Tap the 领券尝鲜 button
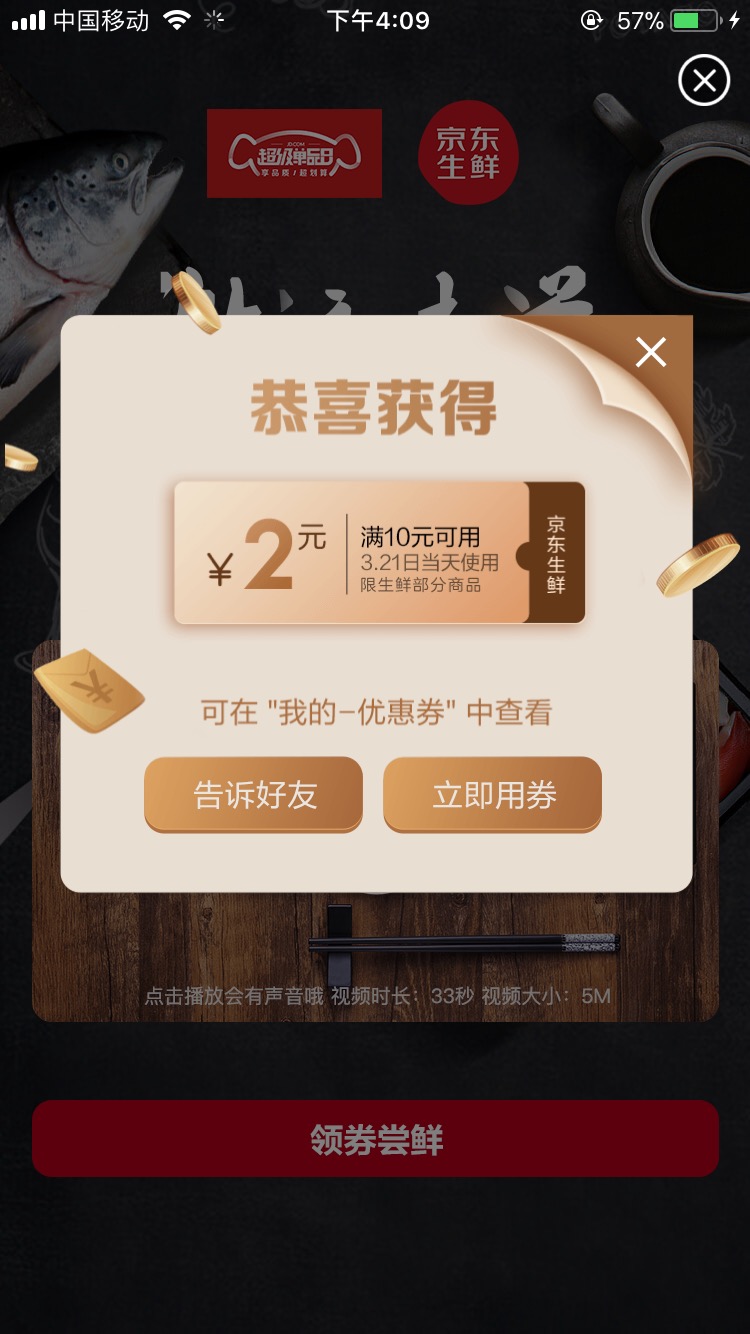The width and height of the screenshot is (750, 1334). tap(375, 1139)
